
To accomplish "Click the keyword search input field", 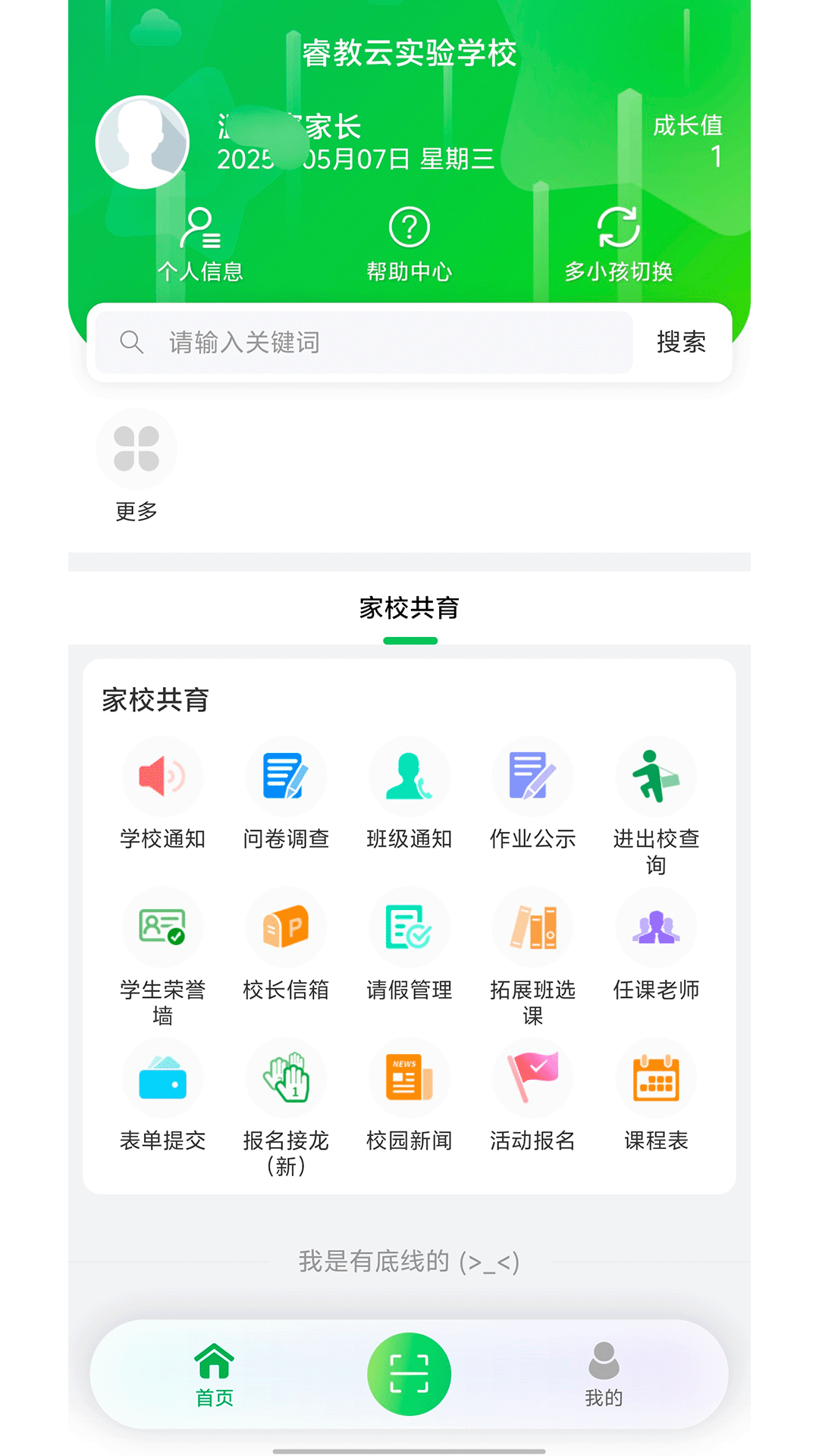I will coord(364,342).
